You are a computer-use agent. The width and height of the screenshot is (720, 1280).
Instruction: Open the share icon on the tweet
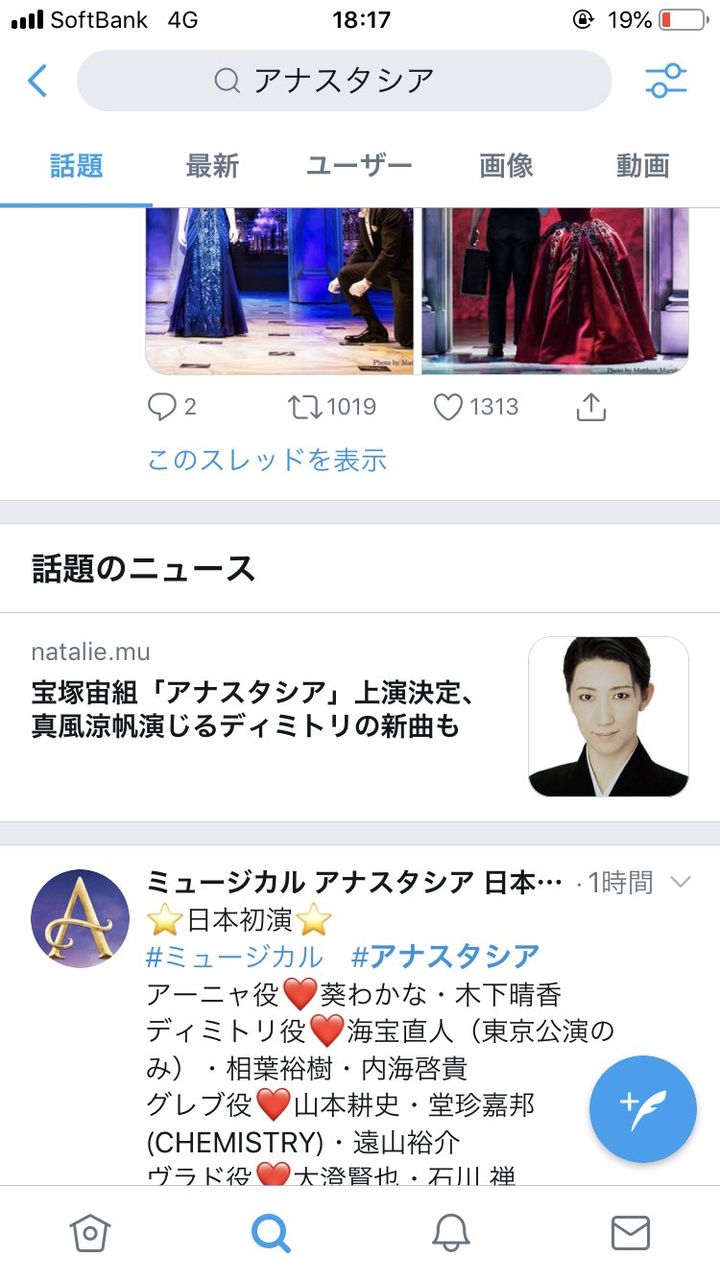coord(591,406)
